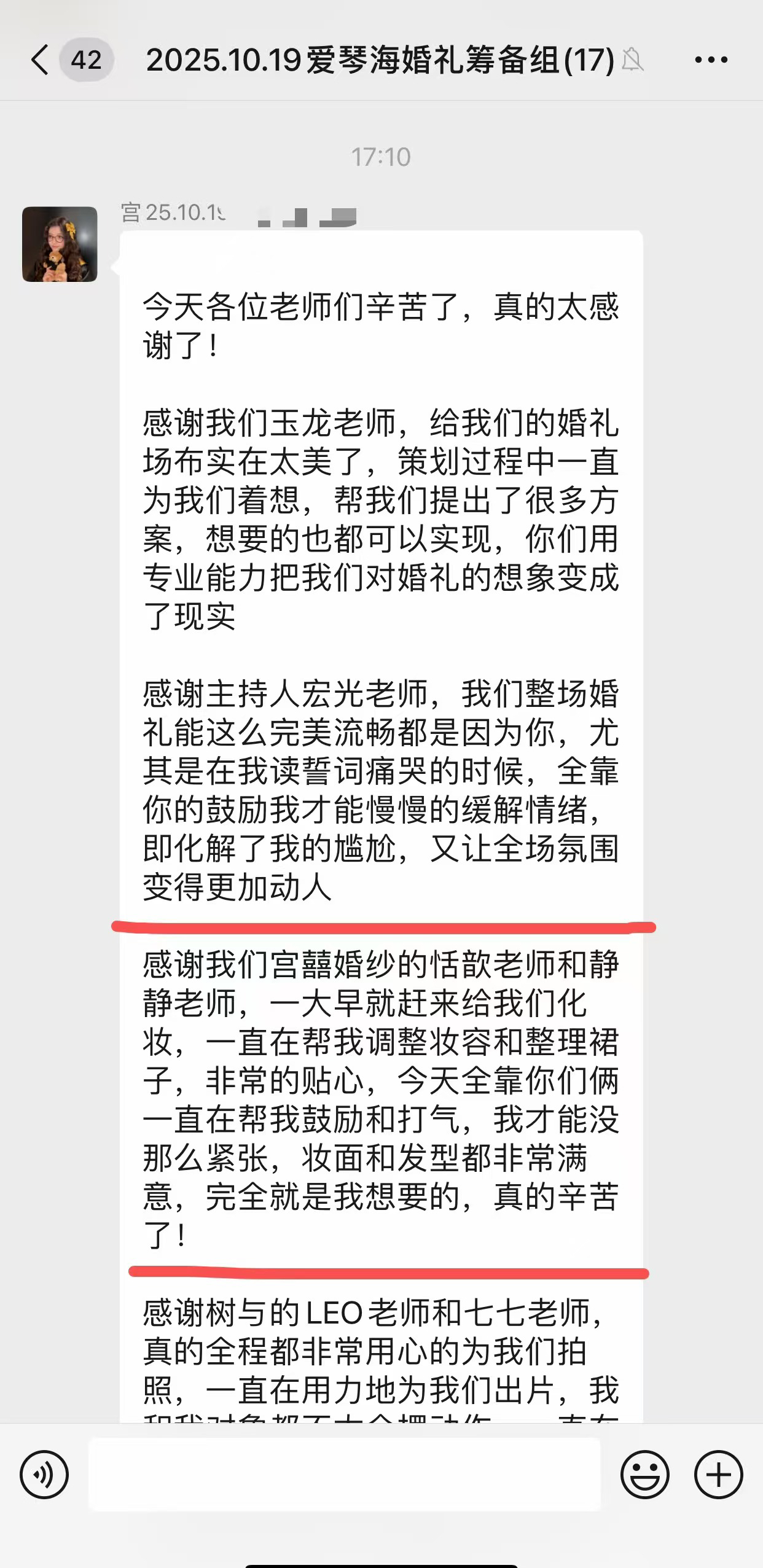Open the emoji sticker panel
Screen dimensions: 763x1568
point(644,1475)
